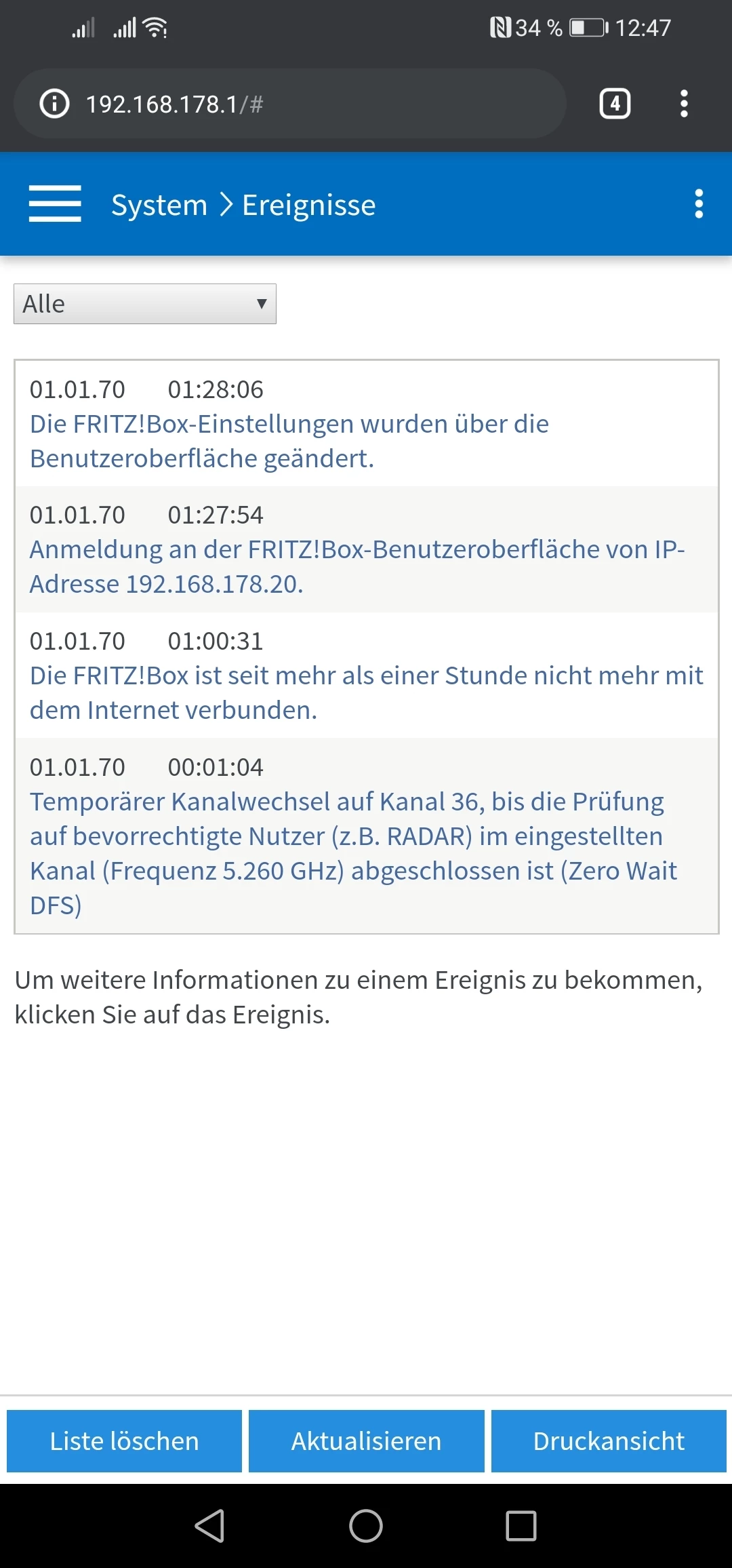Open the FRITZ!Box hamburger menu
The image size is (732, 1568).
(x=55, y=203)
